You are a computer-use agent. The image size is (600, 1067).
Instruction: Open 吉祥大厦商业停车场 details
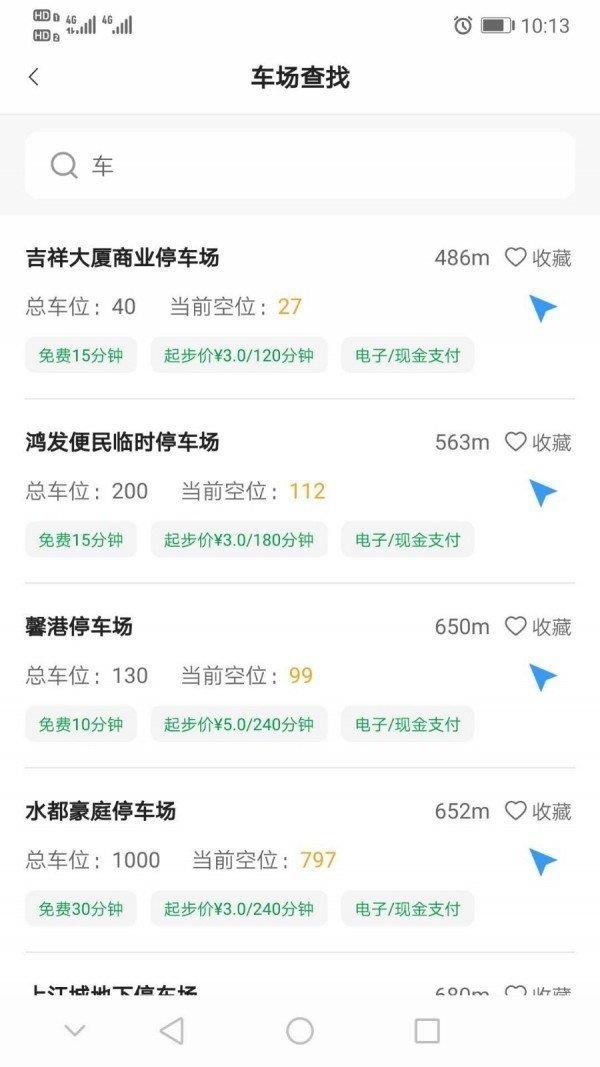coord(122,258)
